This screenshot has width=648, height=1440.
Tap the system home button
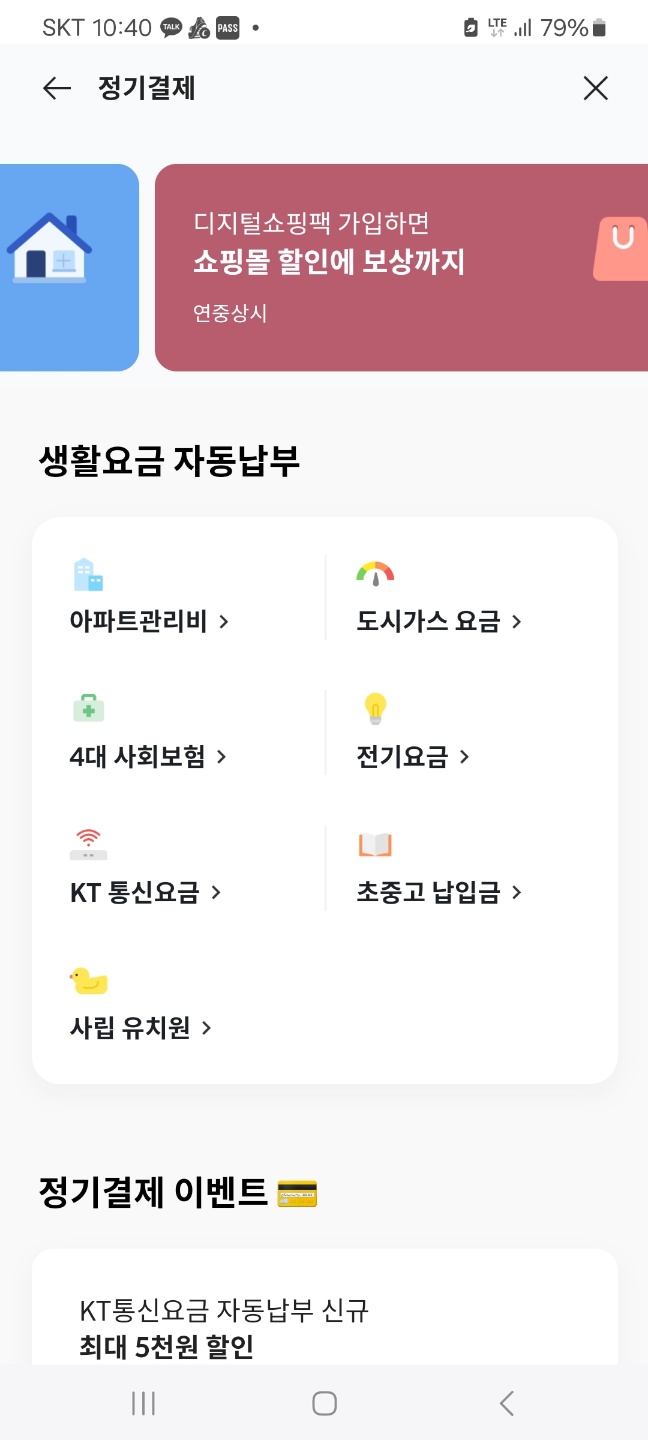(x=324, y=1403)
